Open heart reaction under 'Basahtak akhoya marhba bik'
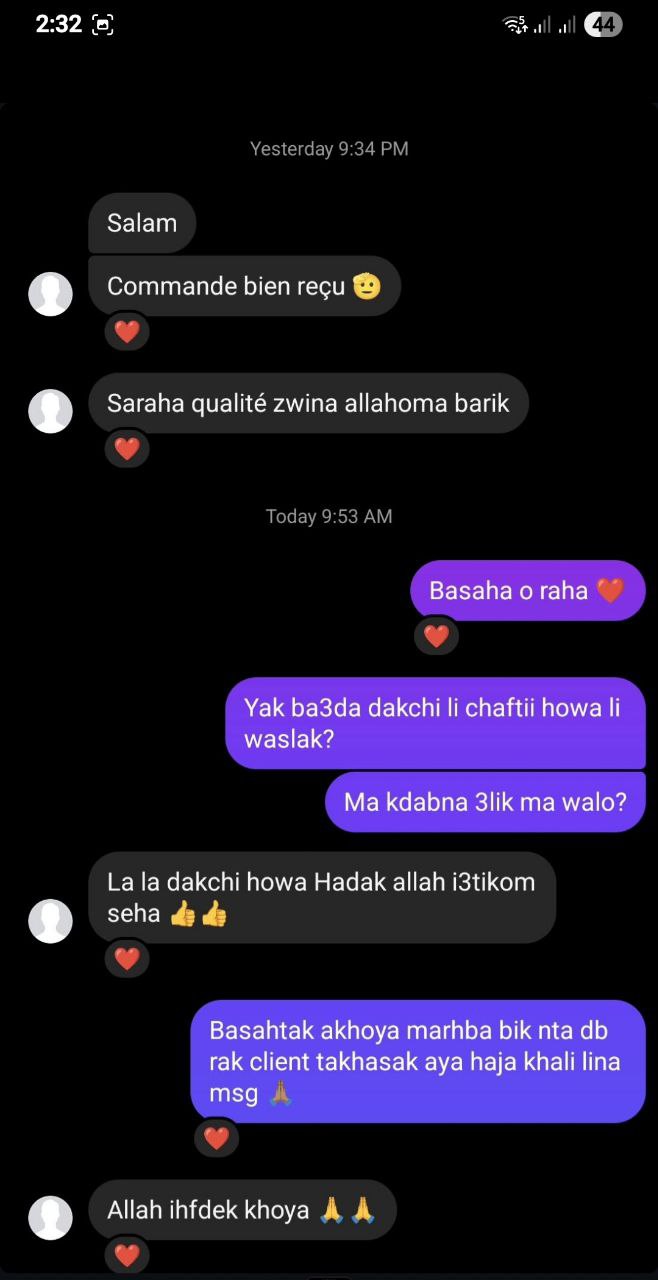658x1280 pixels. click(x=216, y=1137)
